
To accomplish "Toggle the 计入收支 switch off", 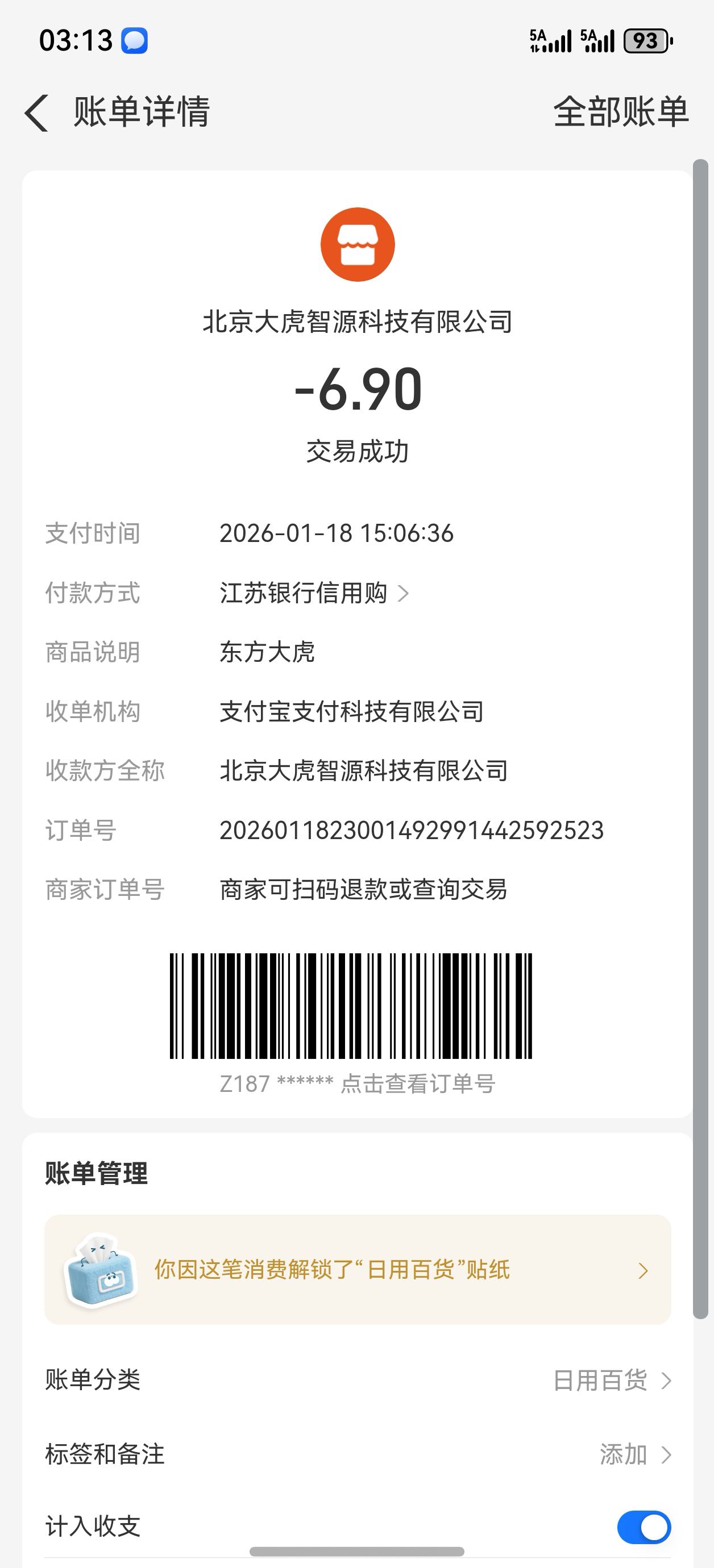I will click(644, 1527).
